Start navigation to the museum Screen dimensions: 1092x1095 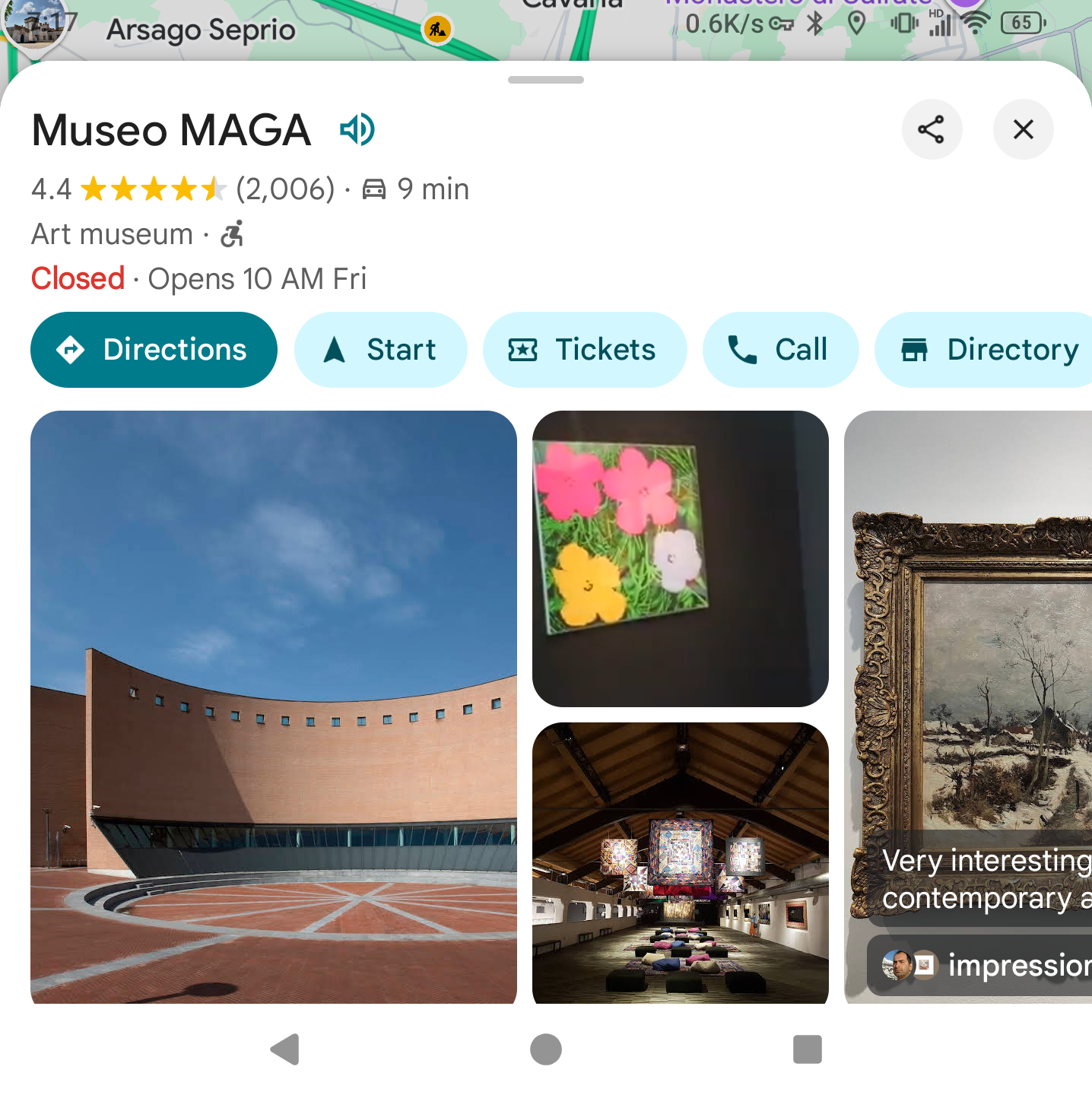click(x=380, y=350)
